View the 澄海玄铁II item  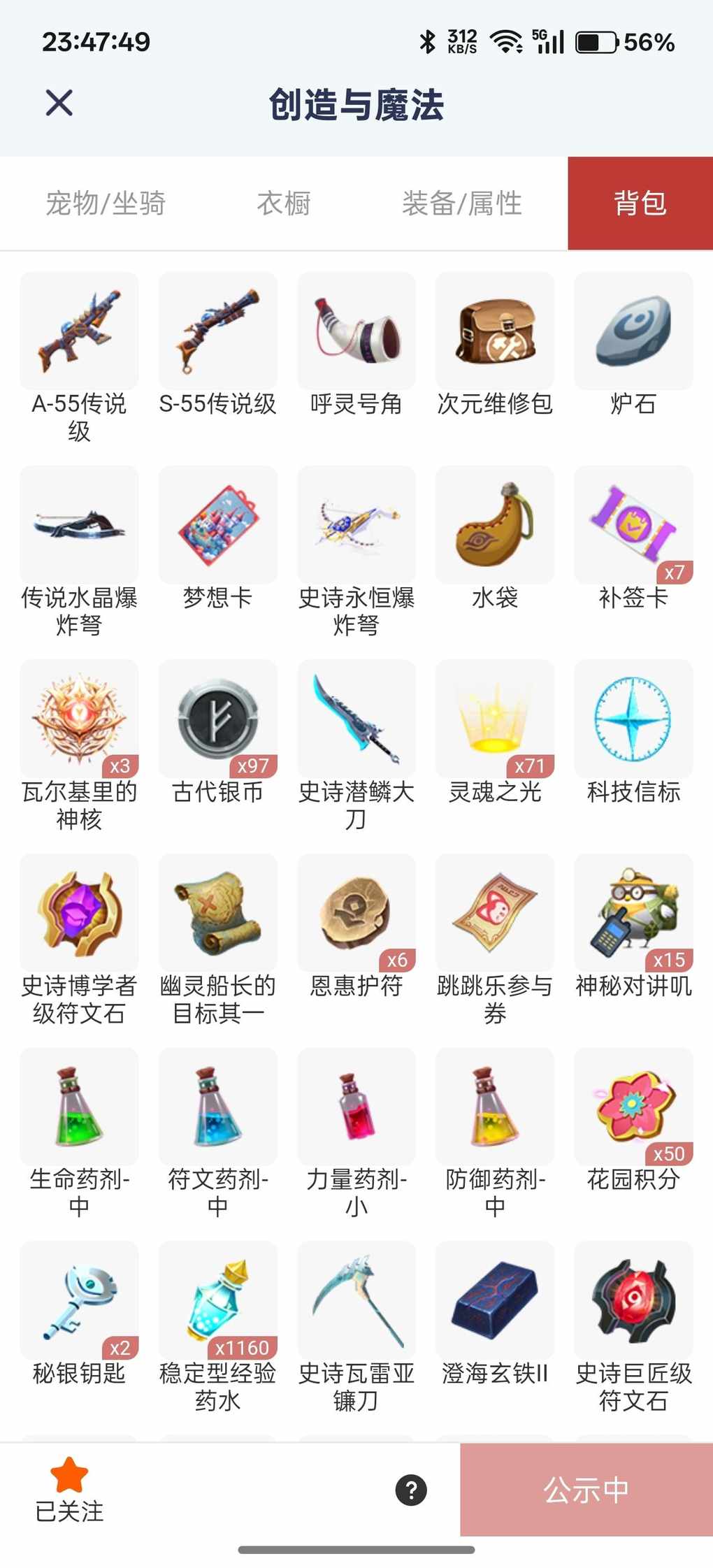(495, 1300)
